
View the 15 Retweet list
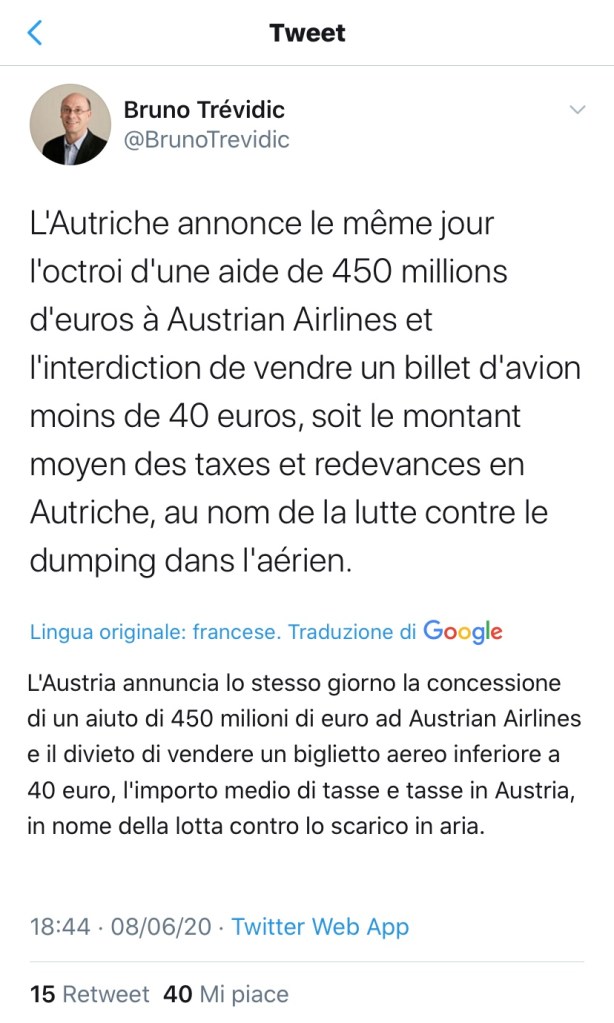pos(90,994)
